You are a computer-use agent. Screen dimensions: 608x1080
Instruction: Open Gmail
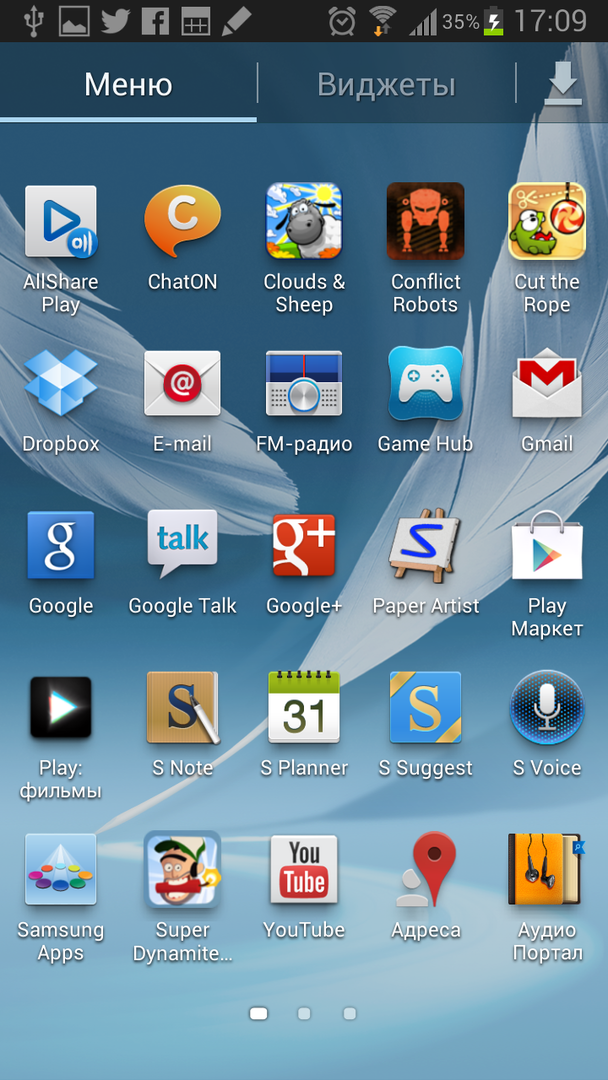546,384
